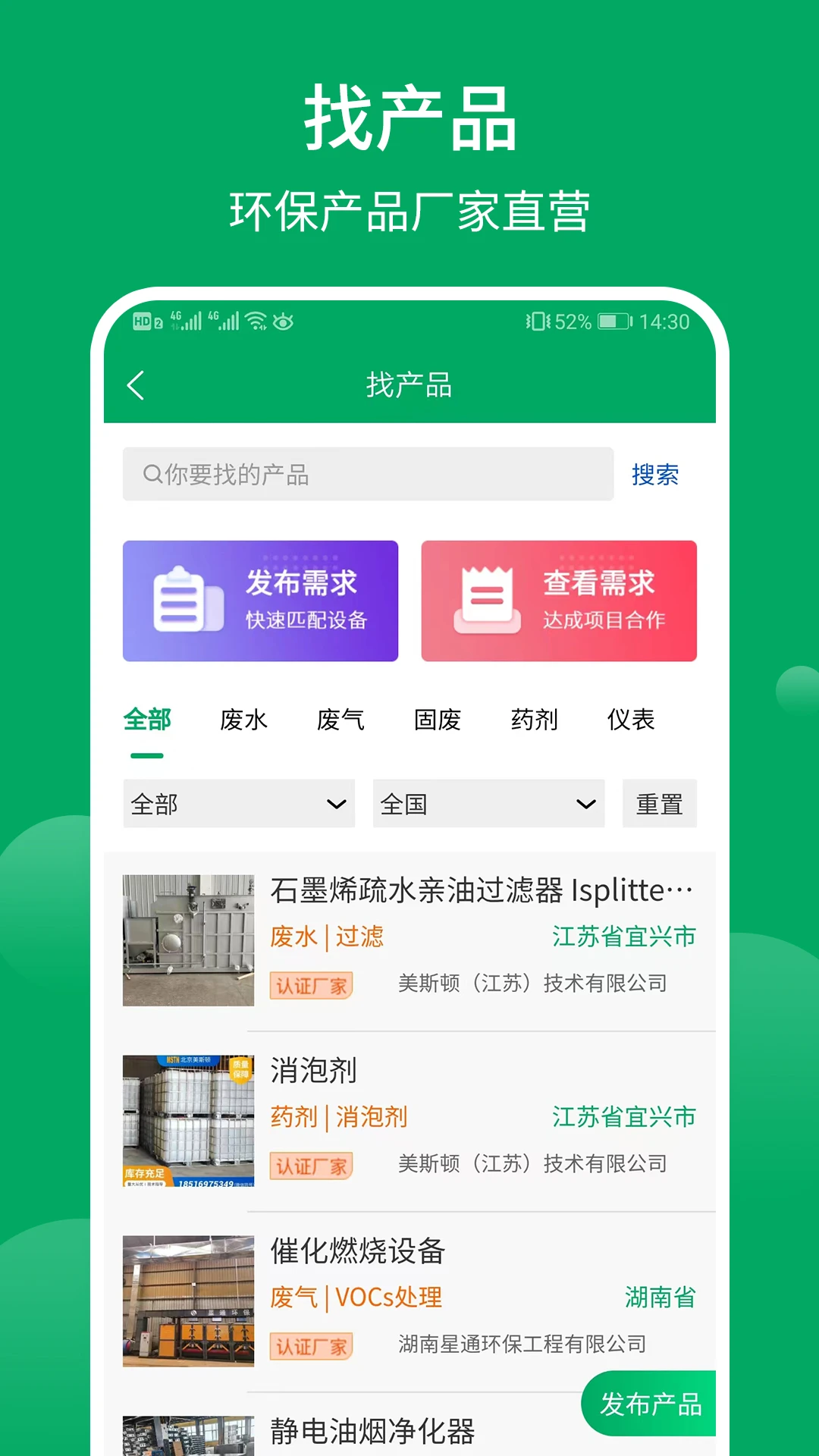The height and width of the screenshot is (1456, 819).
Task: Open the 全国 region dropdown
Action: [489, 804]
